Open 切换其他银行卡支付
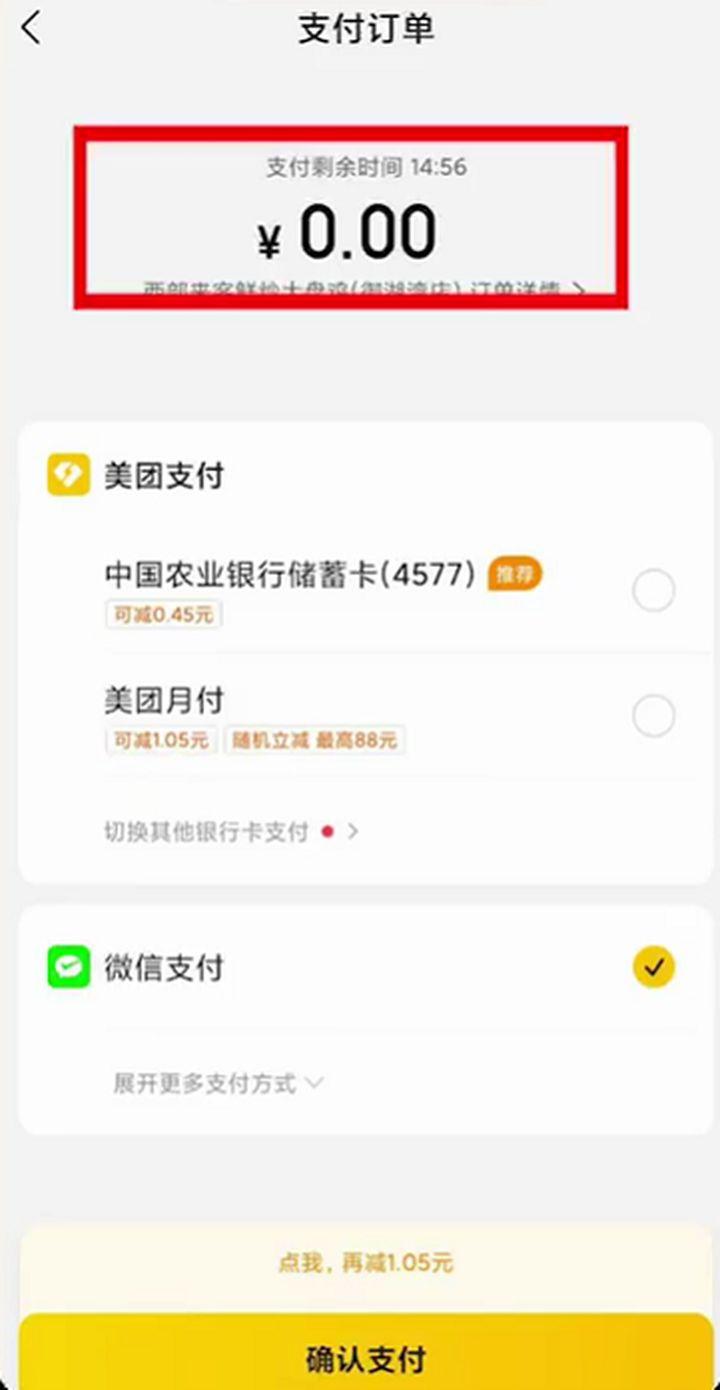The height and width of the screenshot is (1390, 720). pyautogui.click(x=230, y=831)
